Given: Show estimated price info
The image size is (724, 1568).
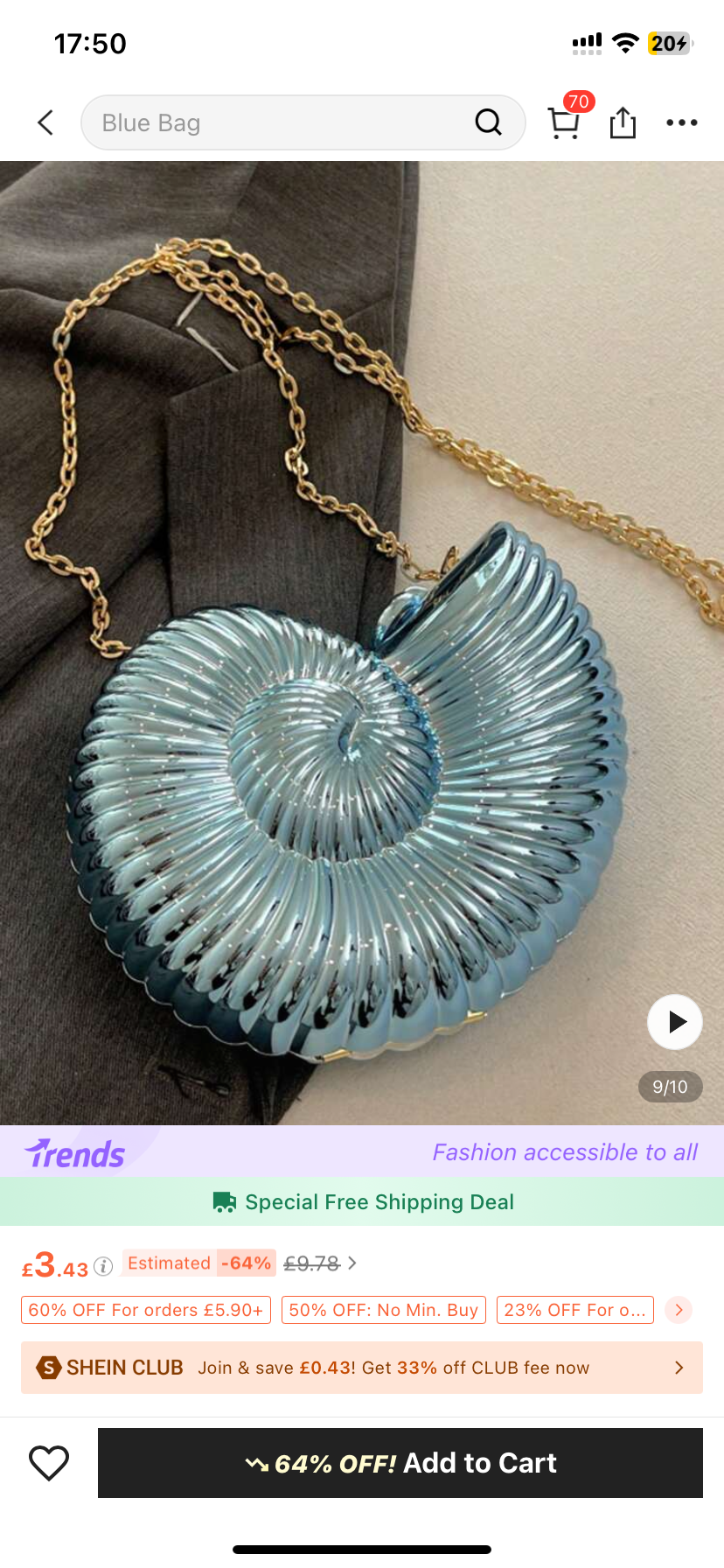Looking at the screenshot, I should click(x=103, y=1265).
